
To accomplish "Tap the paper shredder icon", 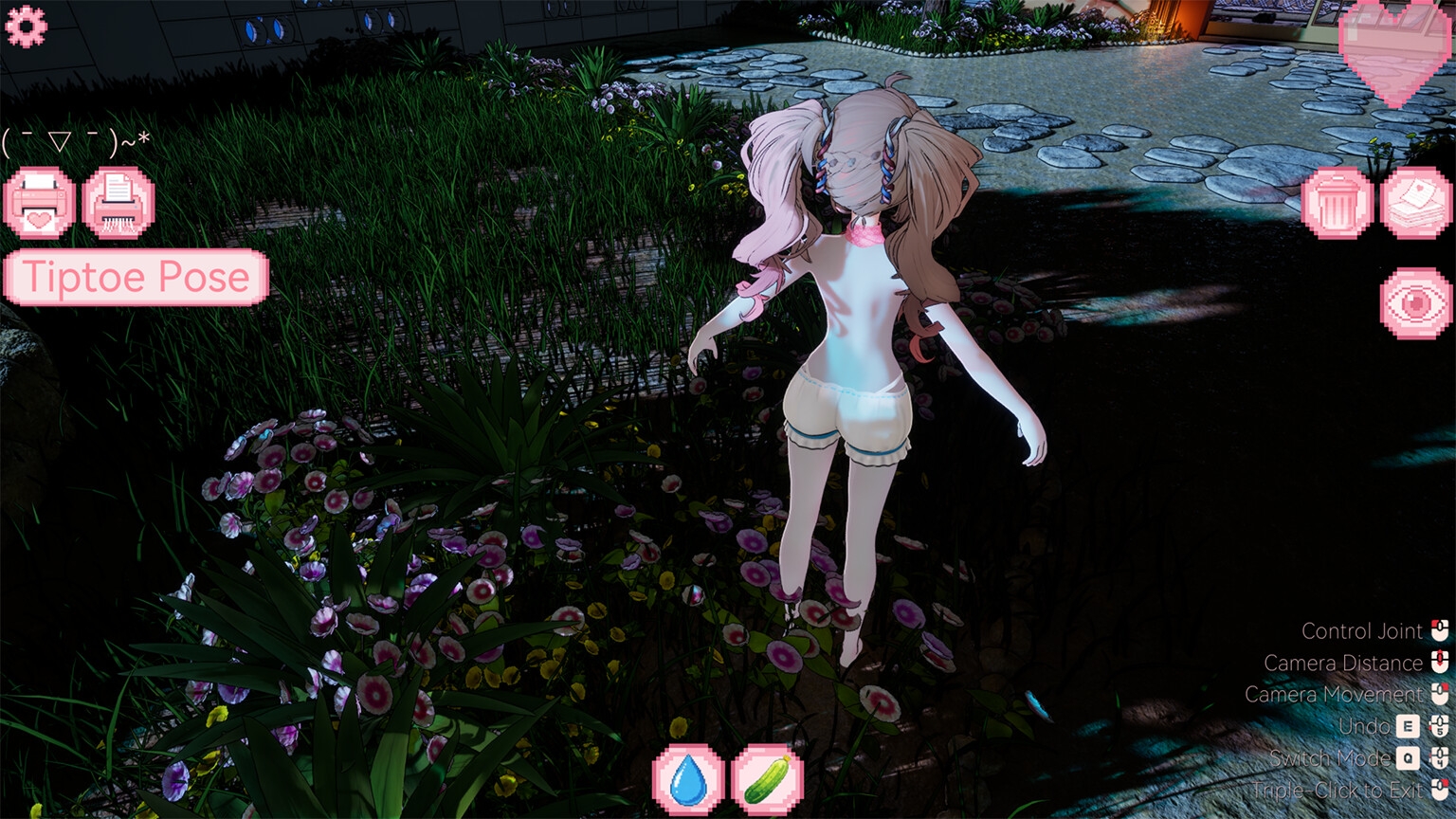I will click(118, 202).
